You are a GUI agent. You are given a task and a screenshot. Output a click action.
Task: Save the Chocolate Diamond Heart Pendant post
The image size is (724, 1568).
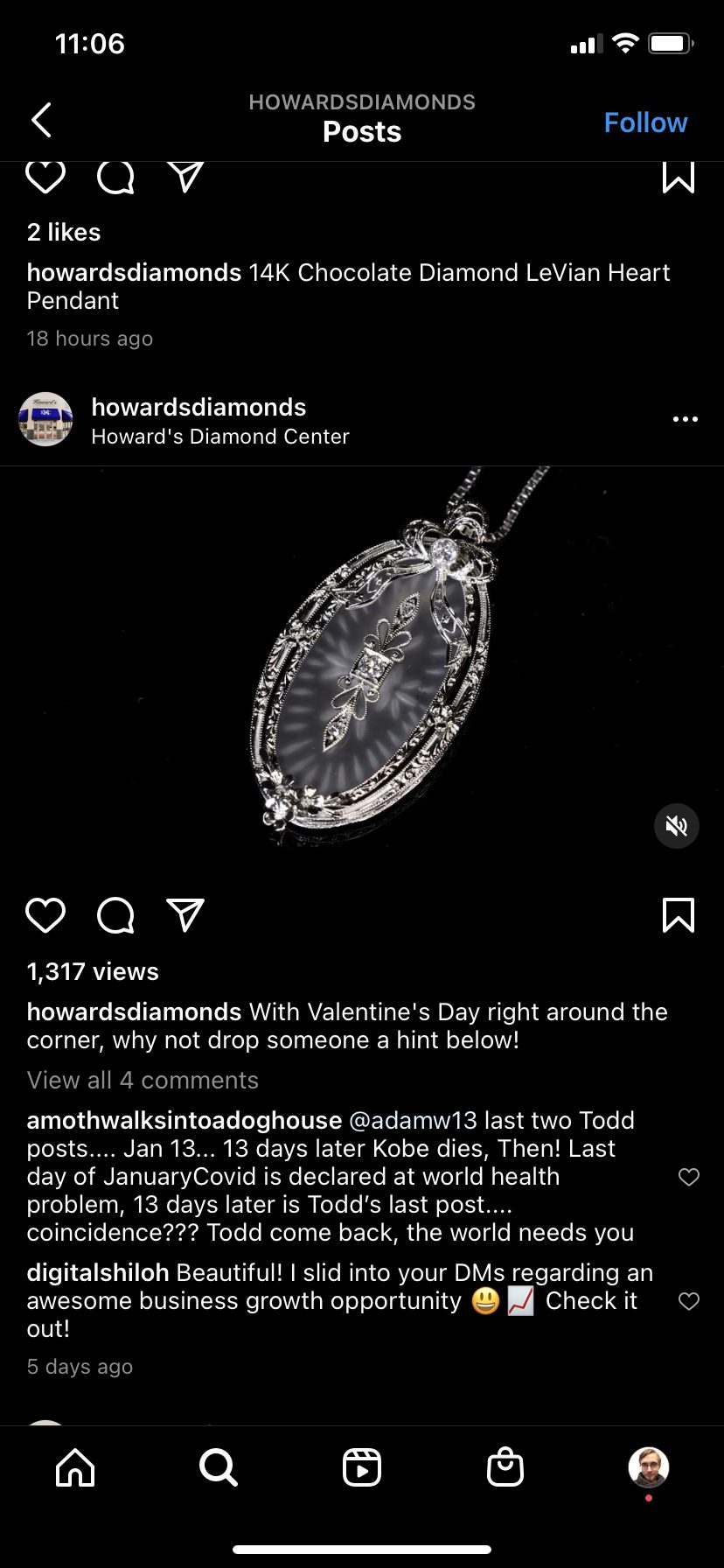coord(679,176)
